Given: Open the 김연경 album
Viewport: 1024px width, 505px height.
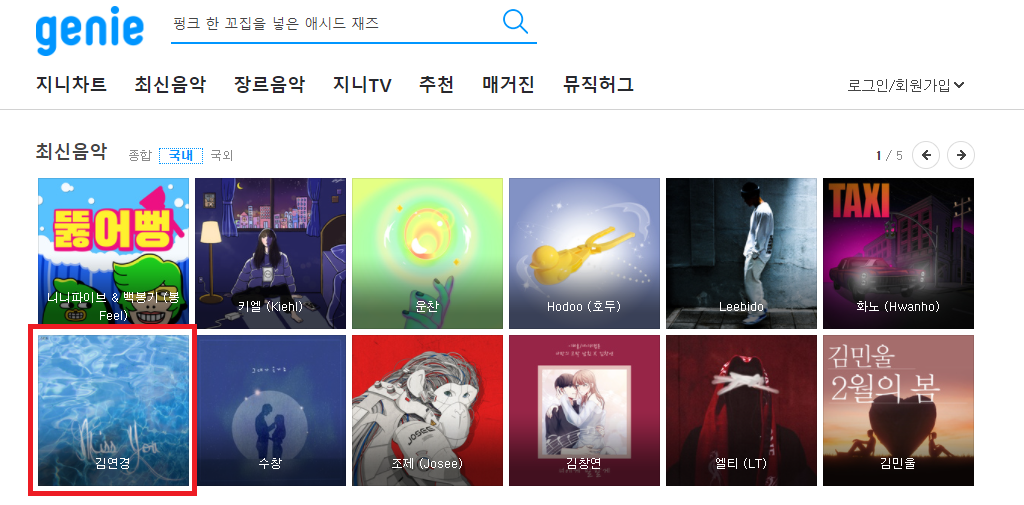Looking at the screenshot, I should point(113,410).
